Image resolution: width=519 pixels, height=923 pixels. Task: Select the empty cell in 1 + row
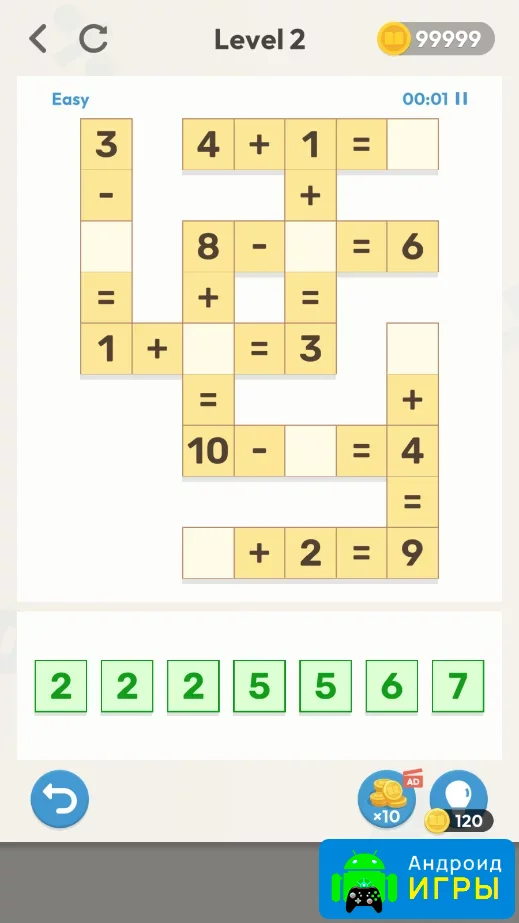click(208, 348)
